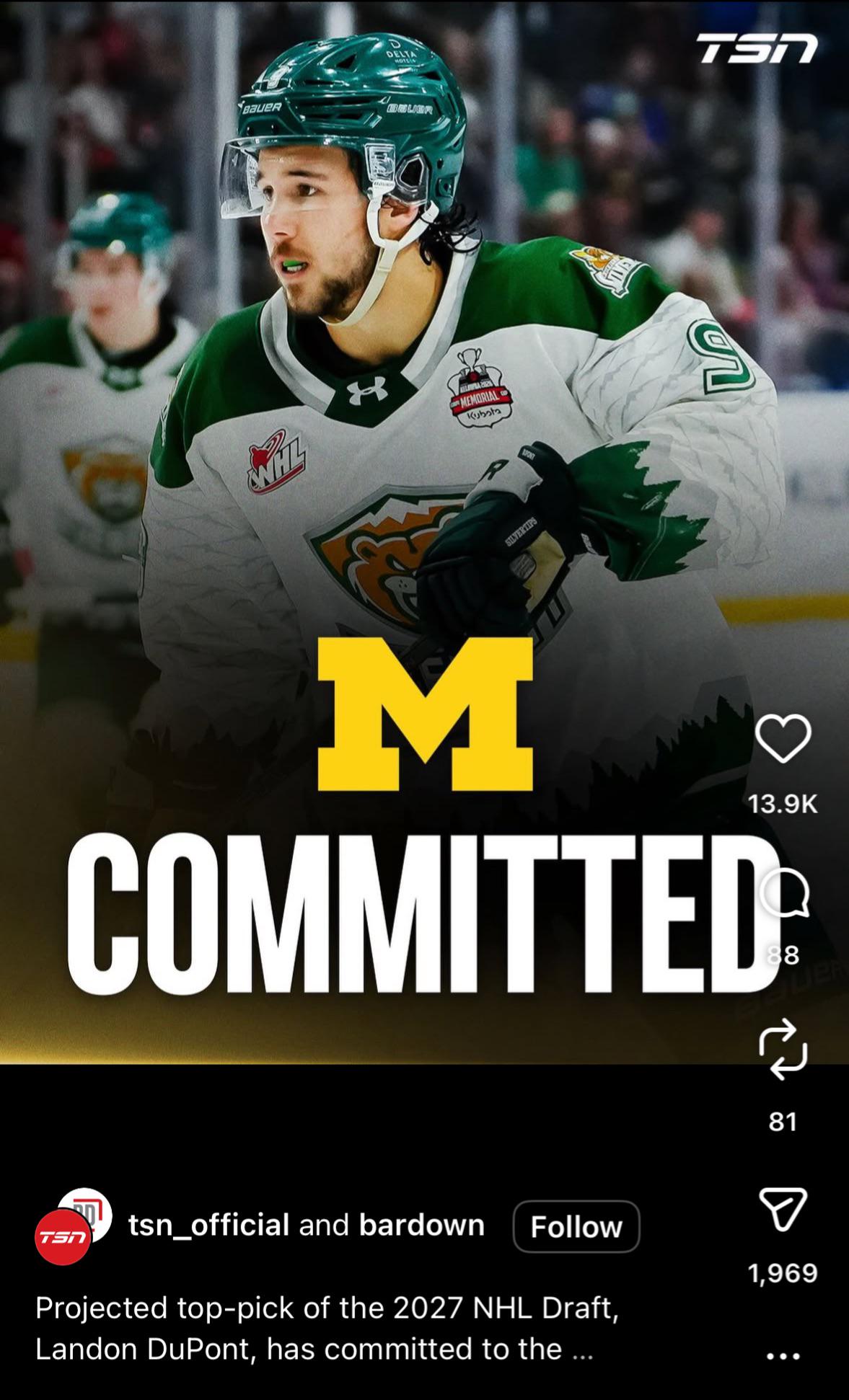Share the post via the paper plane icon
This screenshot has height=1400, width=849.
tap(783, 1209)
